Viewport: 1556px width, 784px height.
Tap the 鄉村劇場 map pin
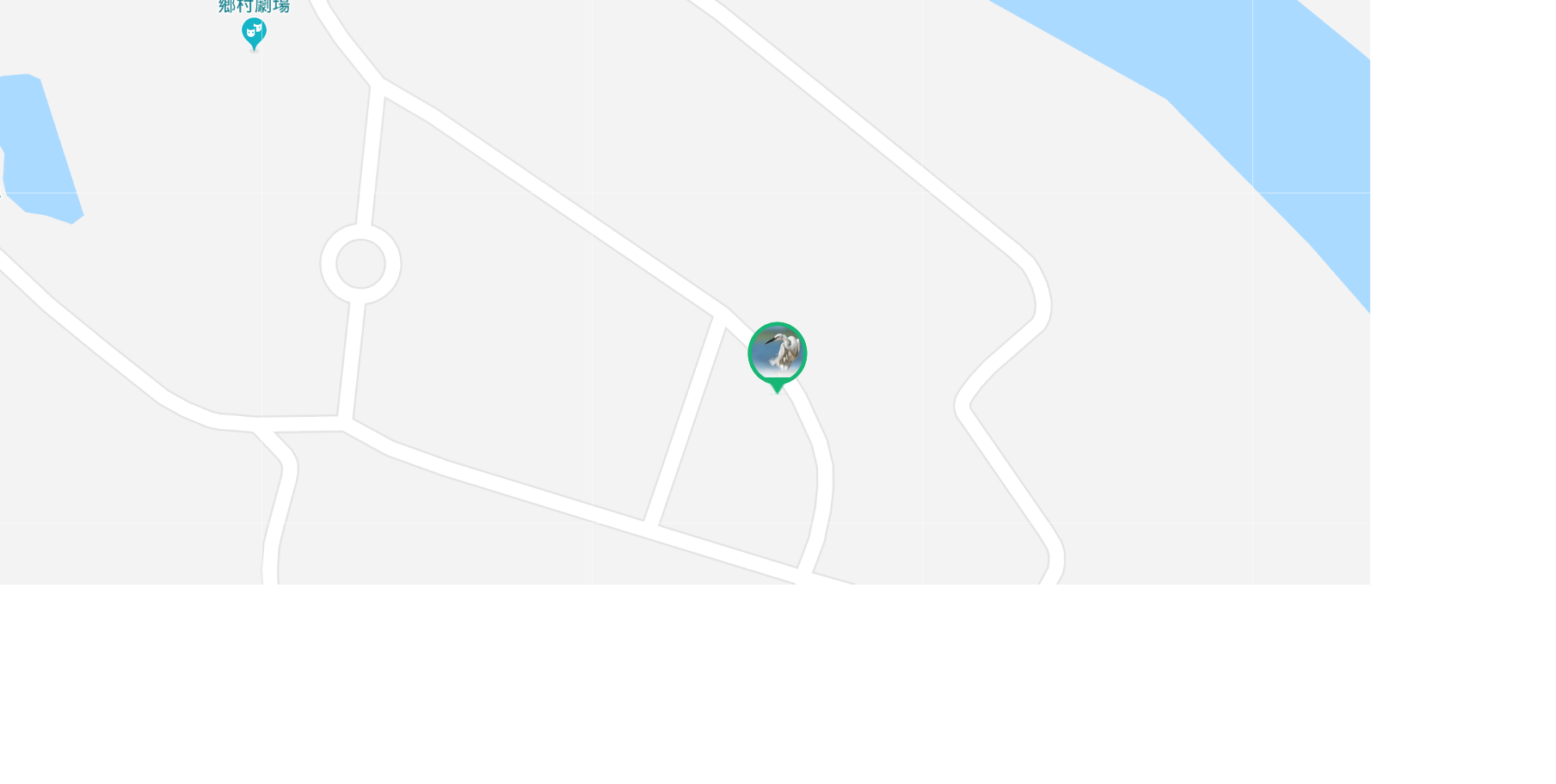click(254, 33)
